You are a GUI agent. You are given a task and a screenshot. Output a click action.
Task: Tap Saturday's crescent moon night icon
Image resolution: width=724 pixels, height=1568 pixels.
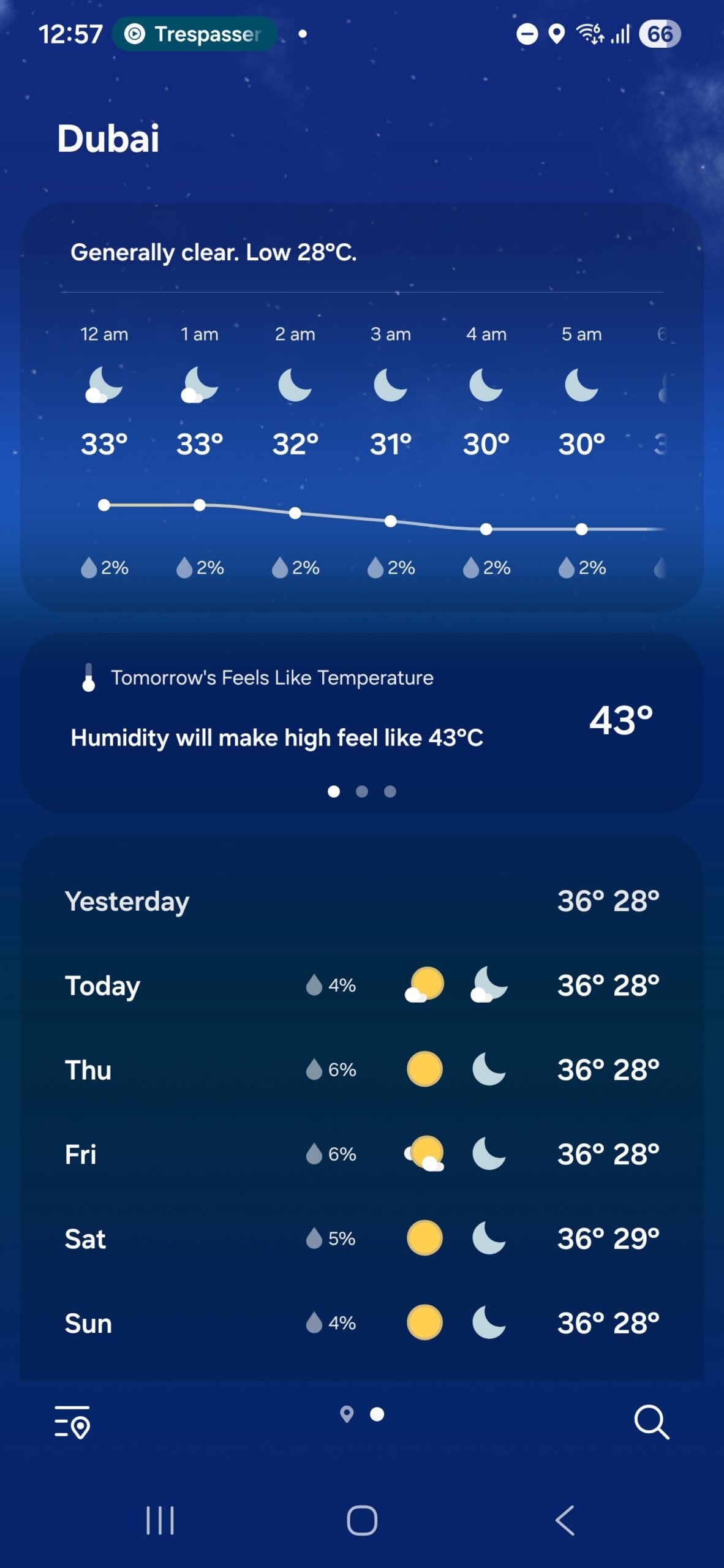click(488, 1238)
